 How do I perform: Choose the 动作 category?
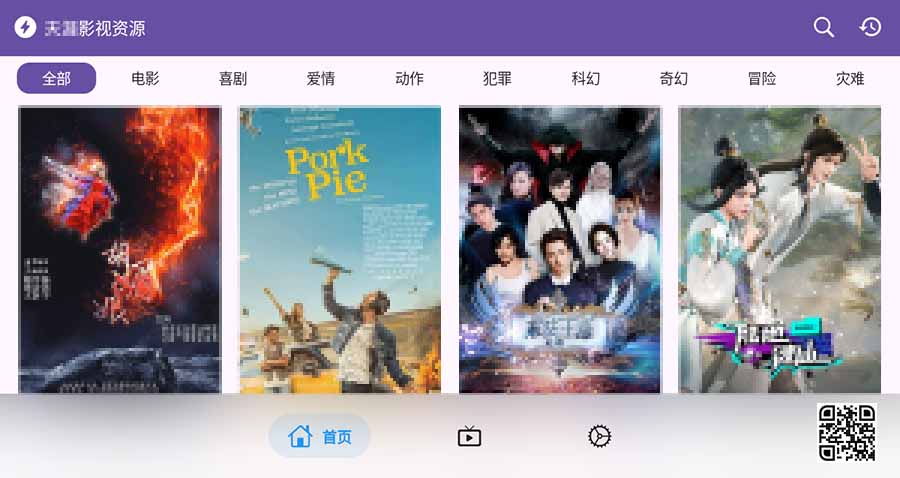tap(409, 78)
